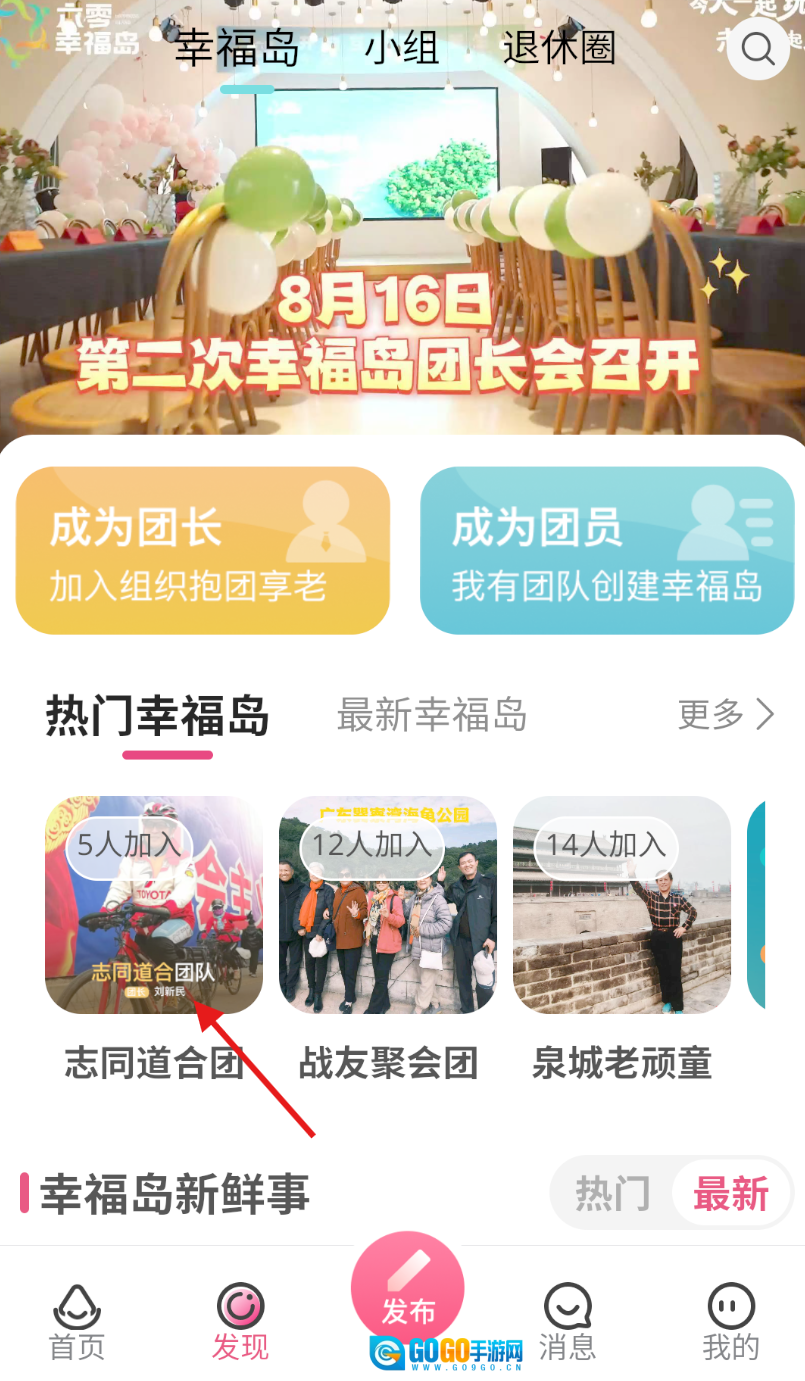Show 热门 posts in 幸福岛新鲜事
805x1381 pixels.
tap(612, 1194)
